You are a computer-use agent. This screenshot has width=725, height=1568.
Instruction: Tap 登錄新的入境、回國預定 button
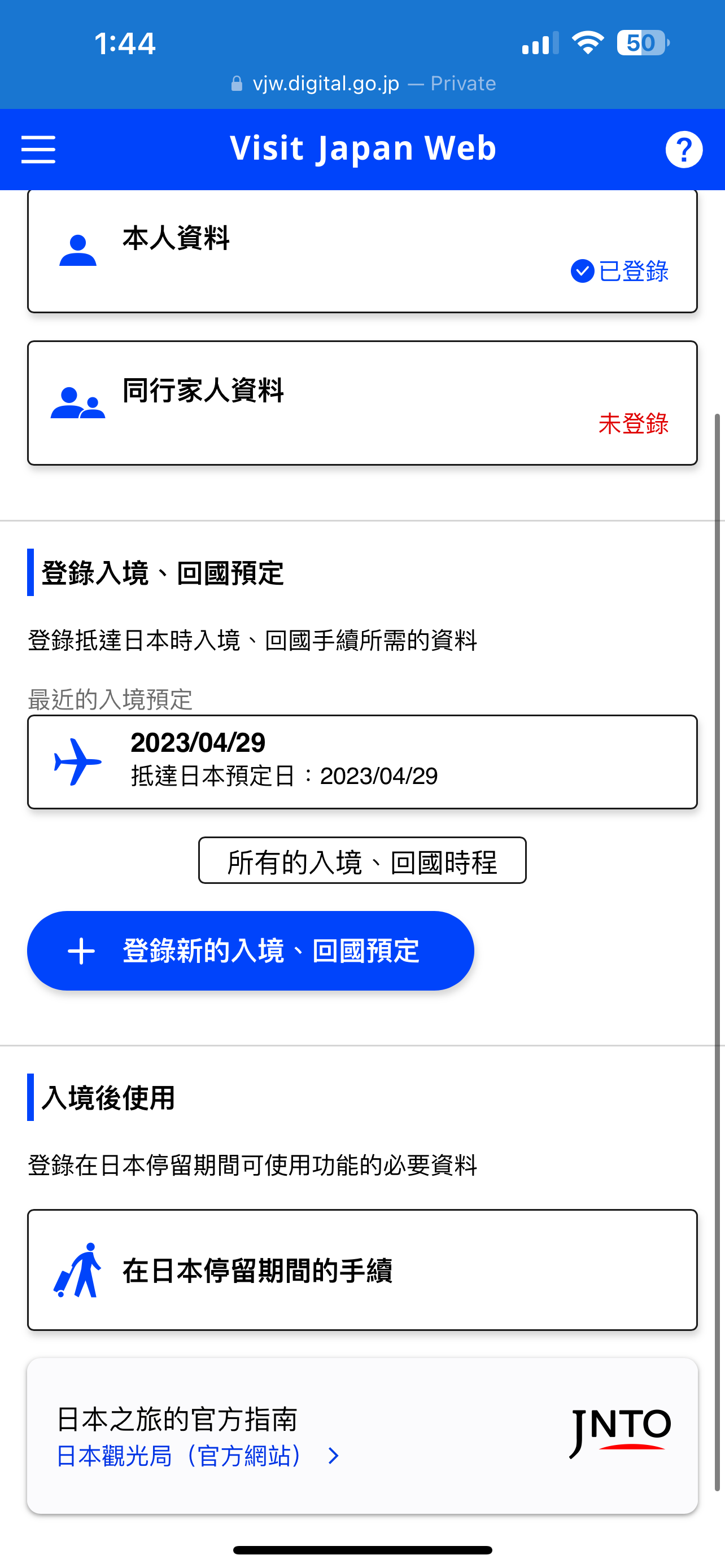250,950
